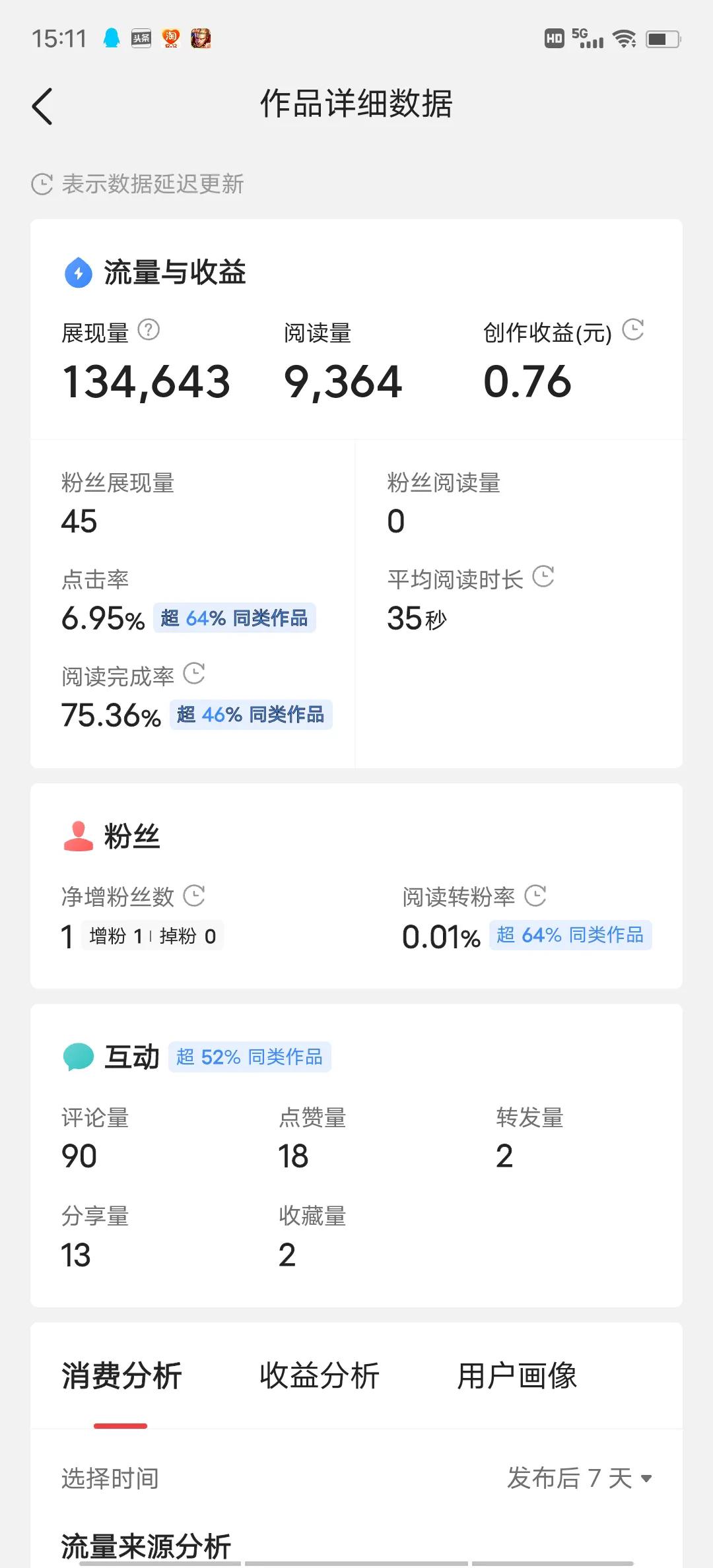
Task: Click the clock icon next to 平均阅读时长
Action: coord(544,577)
